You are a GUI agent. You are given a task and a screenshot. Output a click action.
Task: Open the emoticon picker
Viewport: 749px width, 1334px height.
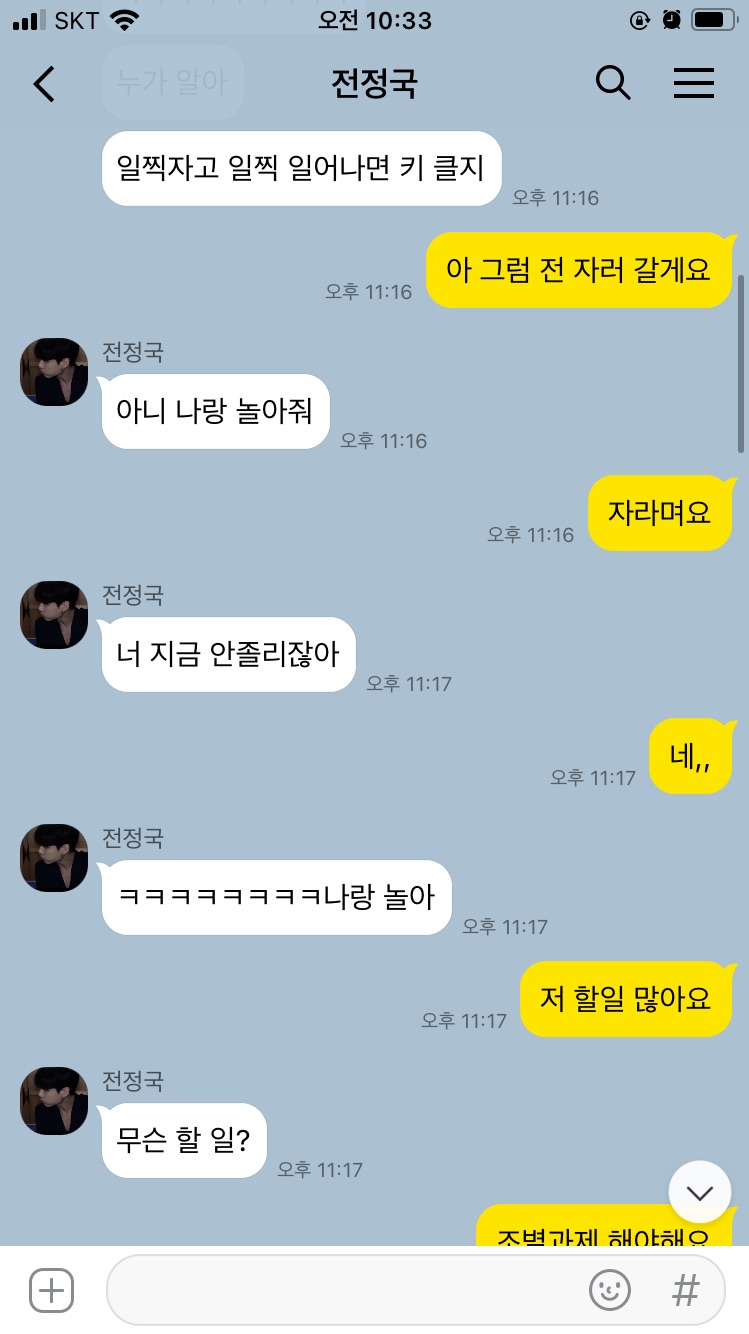pyautogui.click(x=610, y=1290)
